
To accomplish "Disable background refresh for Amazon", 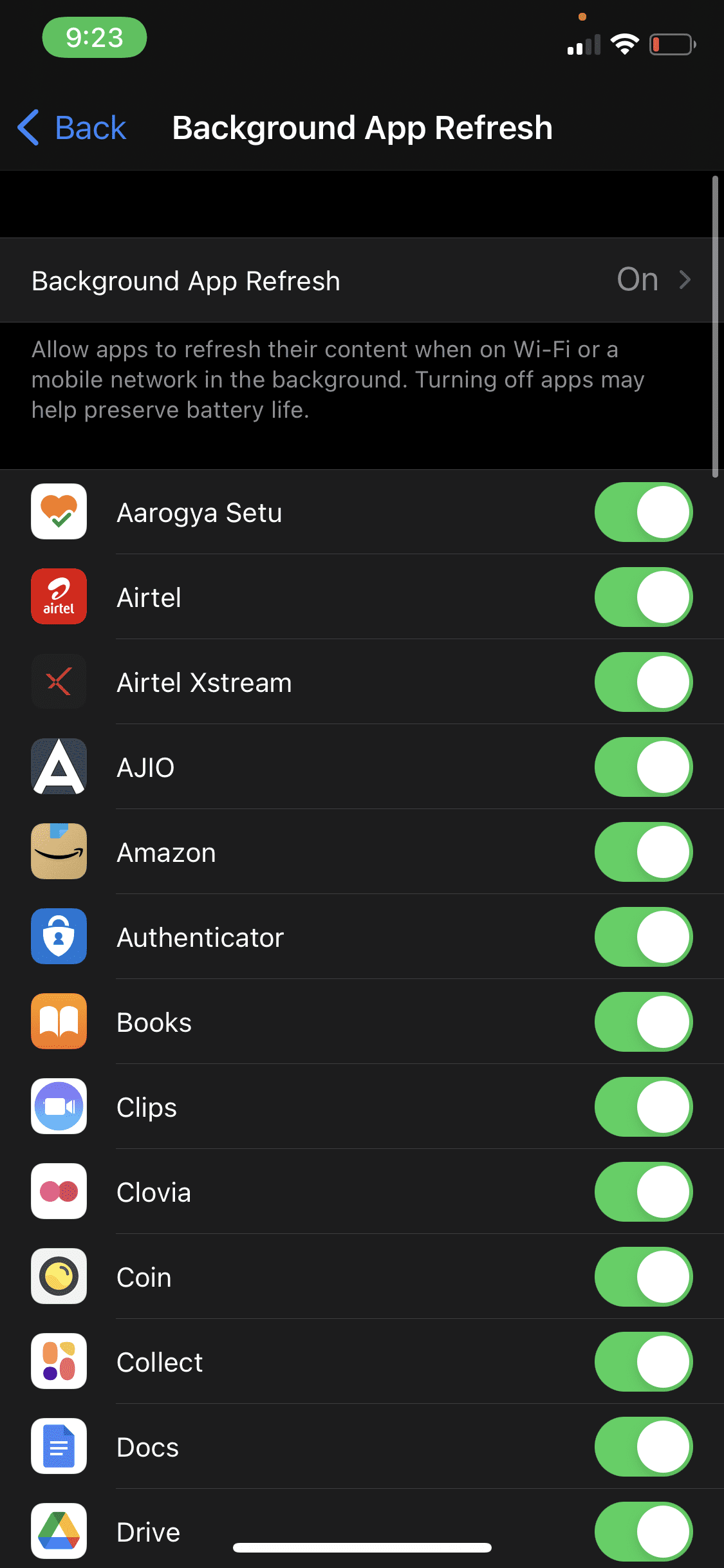I will pyautogui.click(x=643, y=852).
